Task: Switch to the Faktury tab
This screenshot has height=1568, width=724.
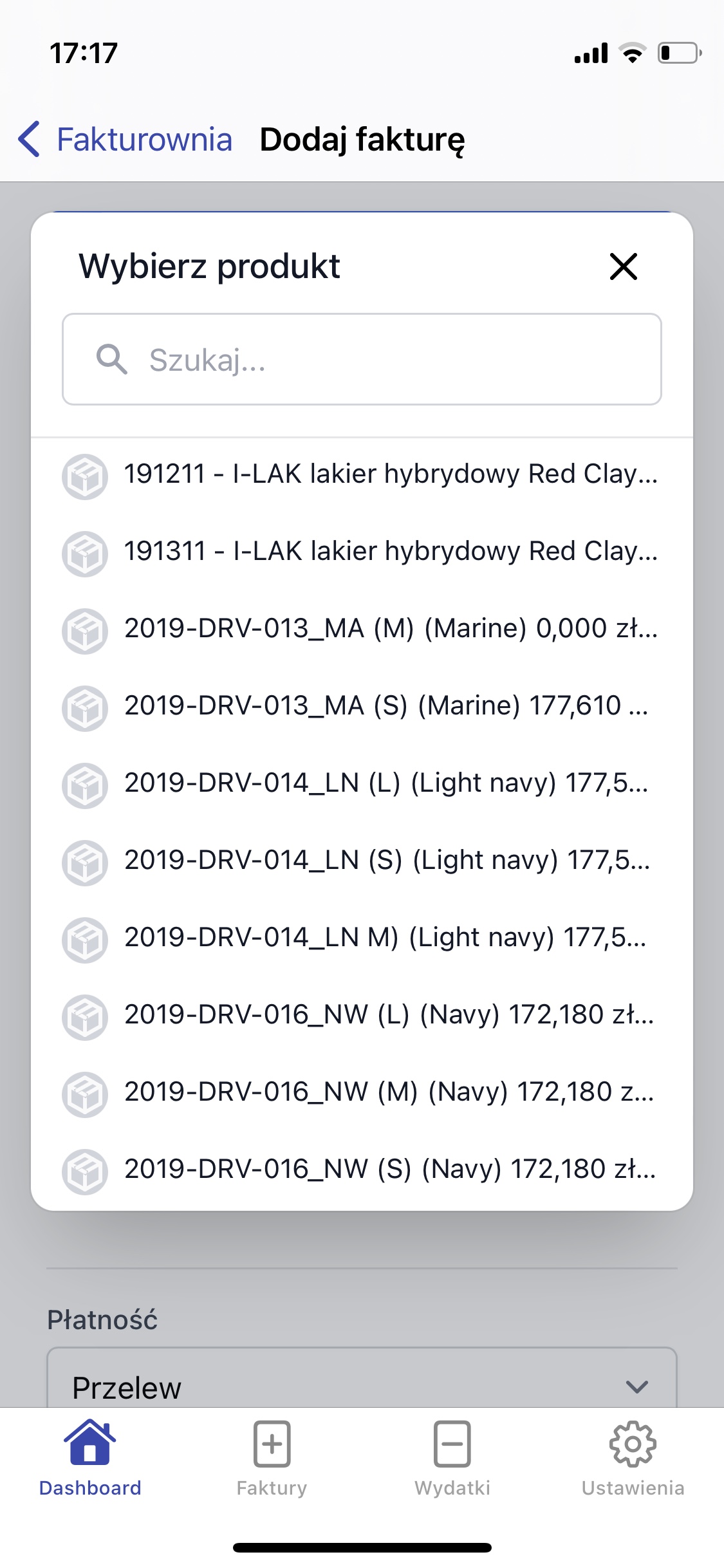Action: click(272, 1459)
